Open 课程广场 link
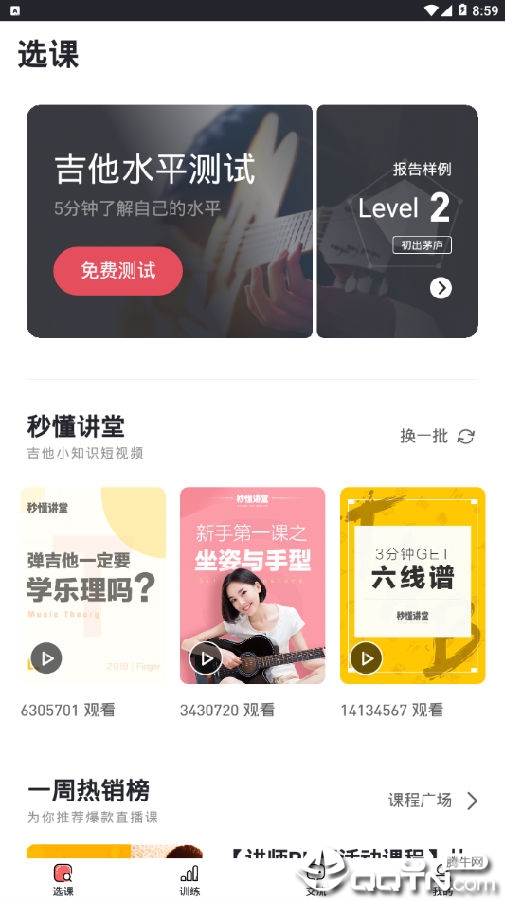Screen dimensions: 505x900 pyautogui.click(x=433, y=800)
